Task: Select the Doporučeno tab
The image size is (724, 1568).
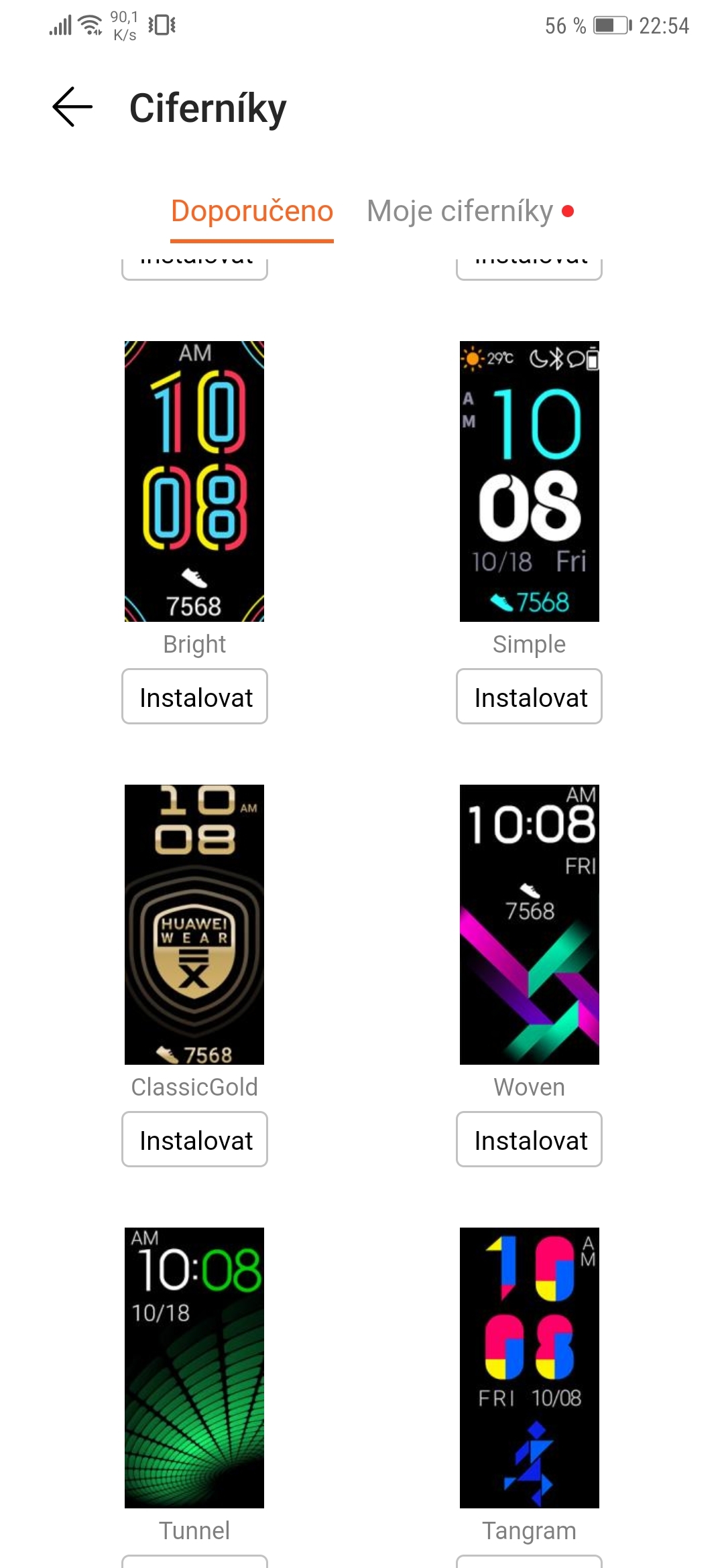Action: click(x=252, y=212)
